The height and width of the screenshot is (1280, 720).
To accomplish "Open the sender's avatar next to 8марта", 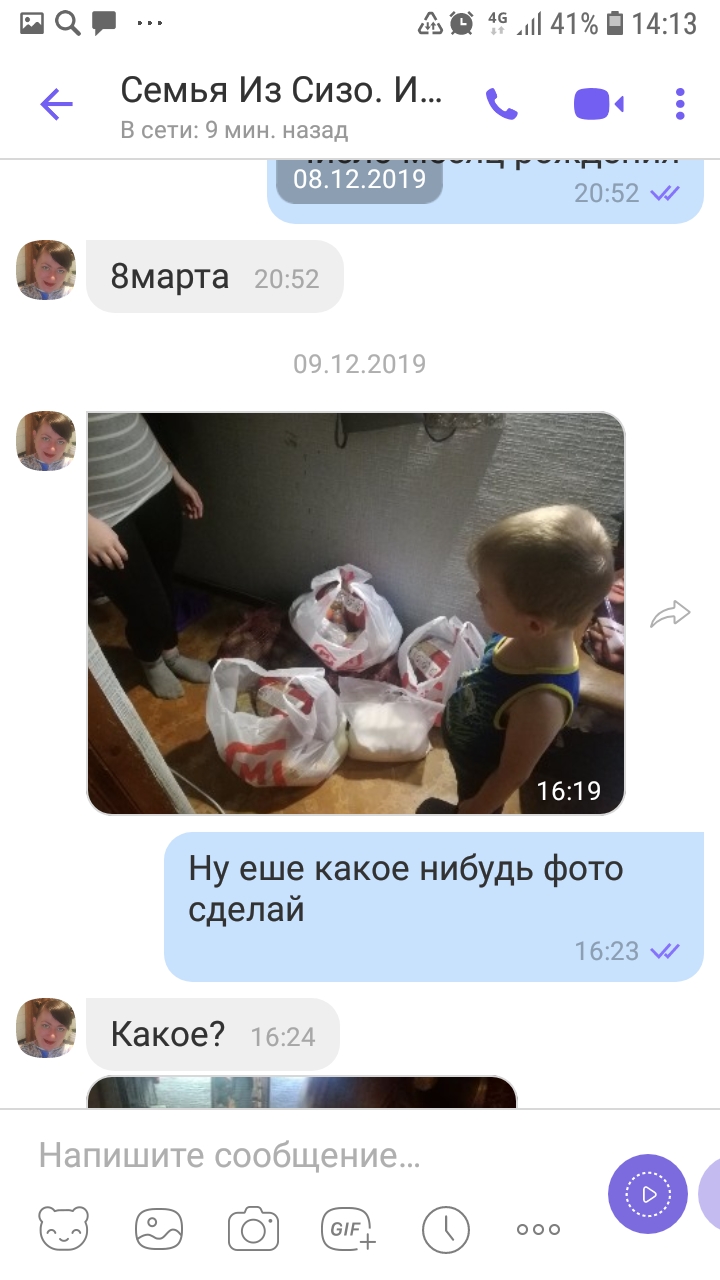I will [46, 270].
